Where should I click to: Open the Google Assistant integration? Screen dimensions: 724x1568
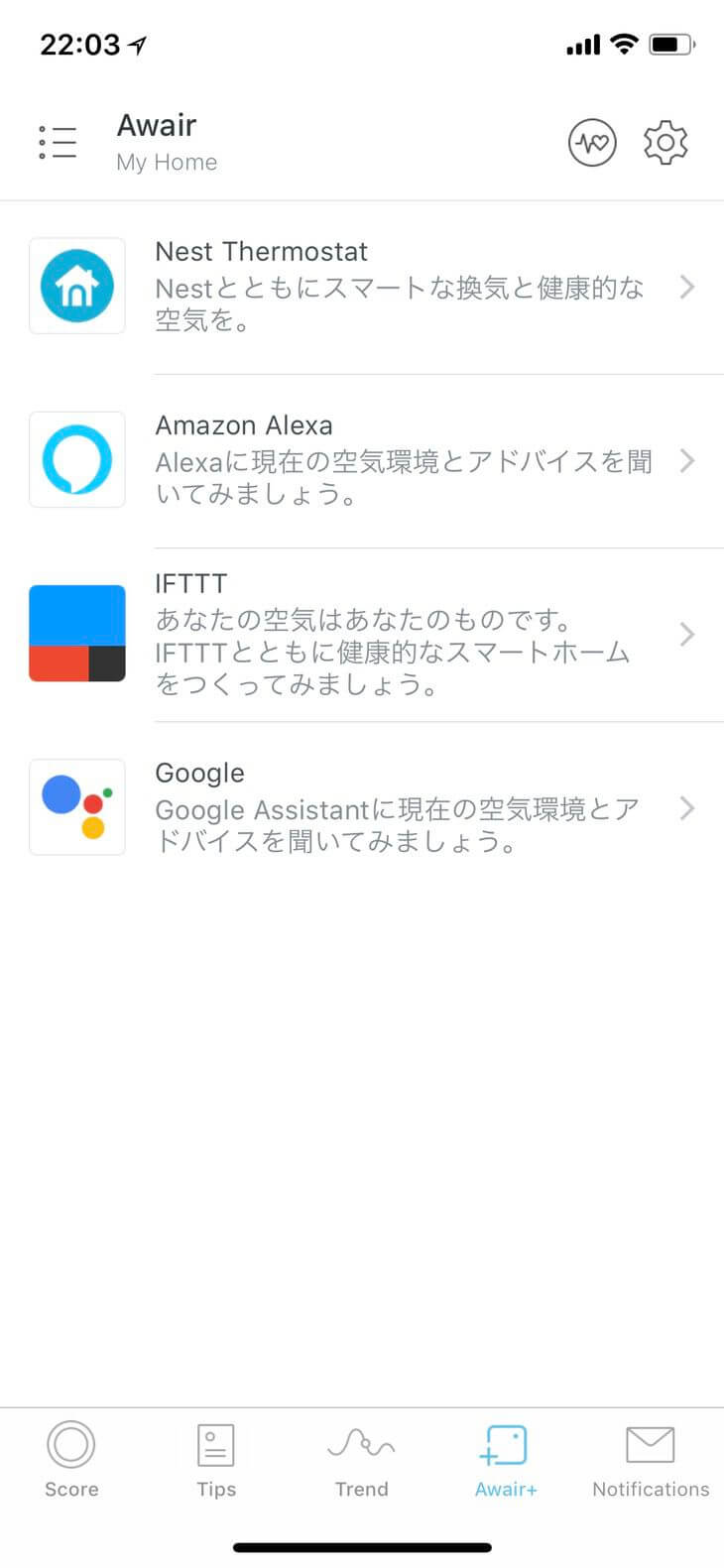(362, 808)
